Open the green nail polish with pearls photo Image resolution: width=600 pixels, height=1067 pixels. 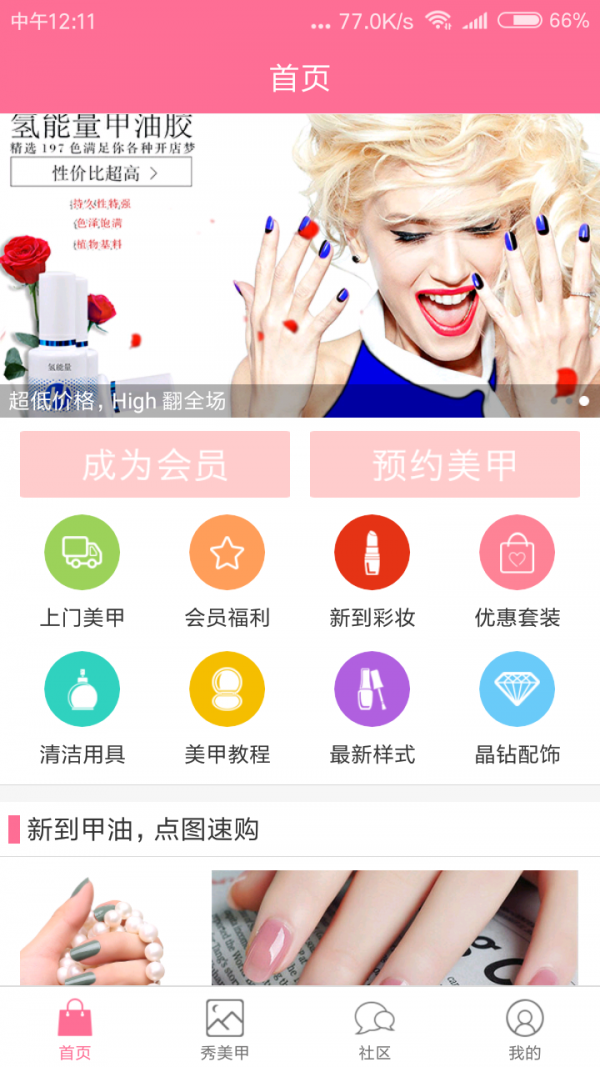(100, 928)
